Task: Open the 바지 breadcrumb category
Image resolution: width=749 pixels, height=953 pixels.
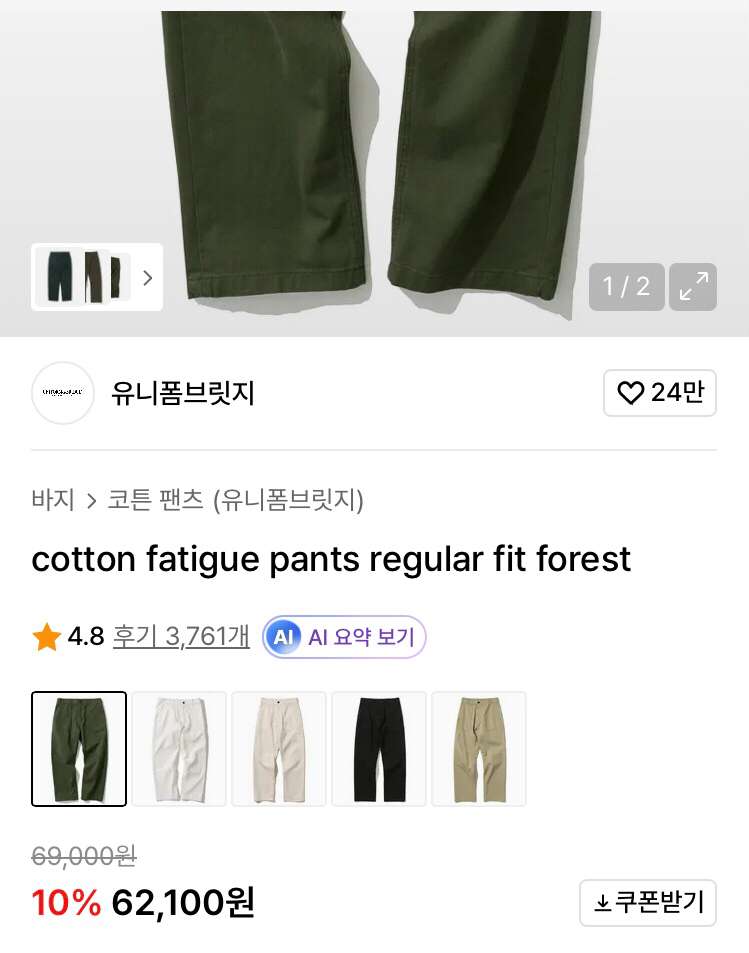Action: click(53, 499)
